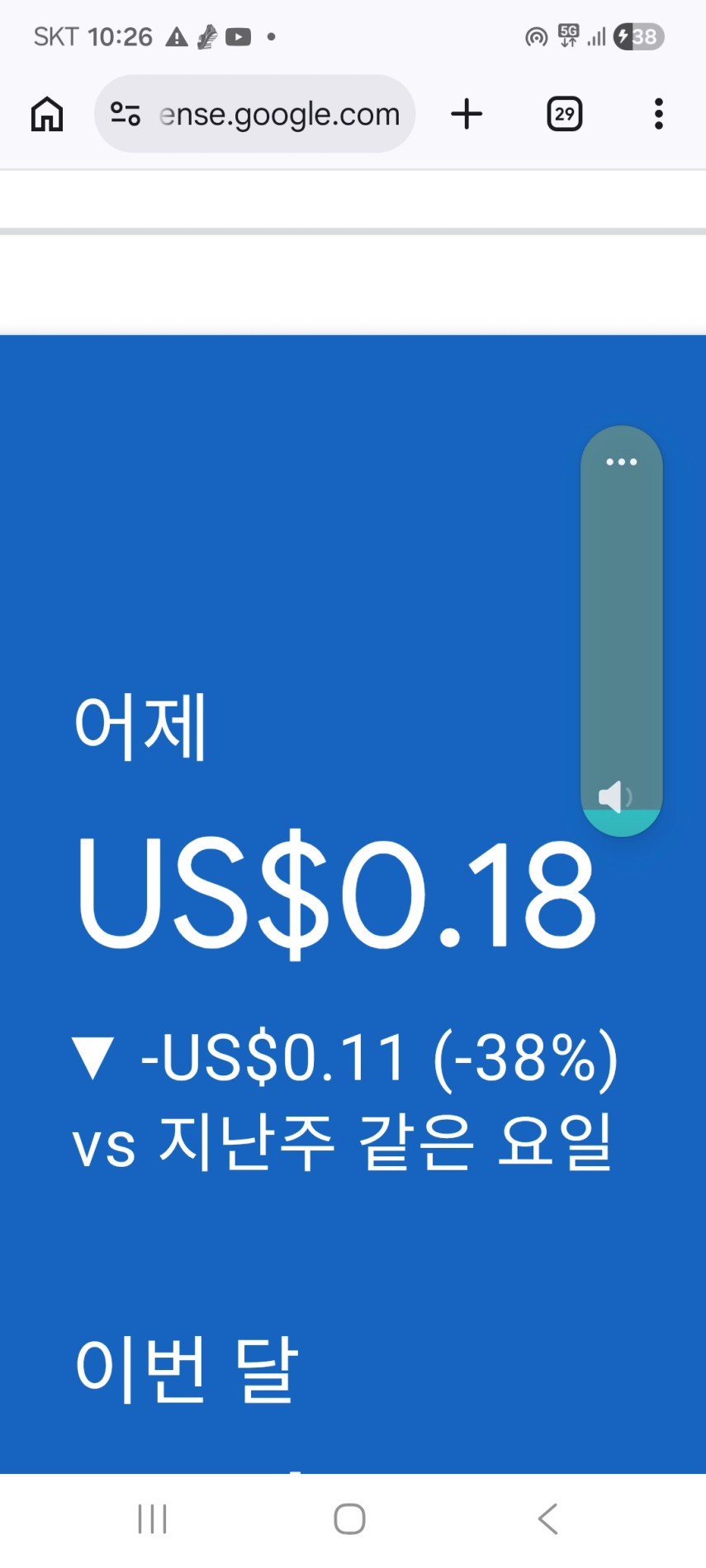The height and width of the screenshot is (1568, 706).
Task: Open a new browser tab
Action: tap(467, 114)
